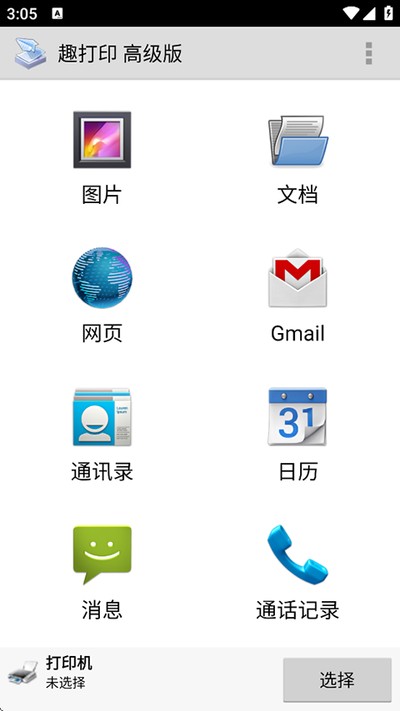This screenshot has width=400, height=711.
Task: Open Gmail printing option
Action: tap(298, 295)
